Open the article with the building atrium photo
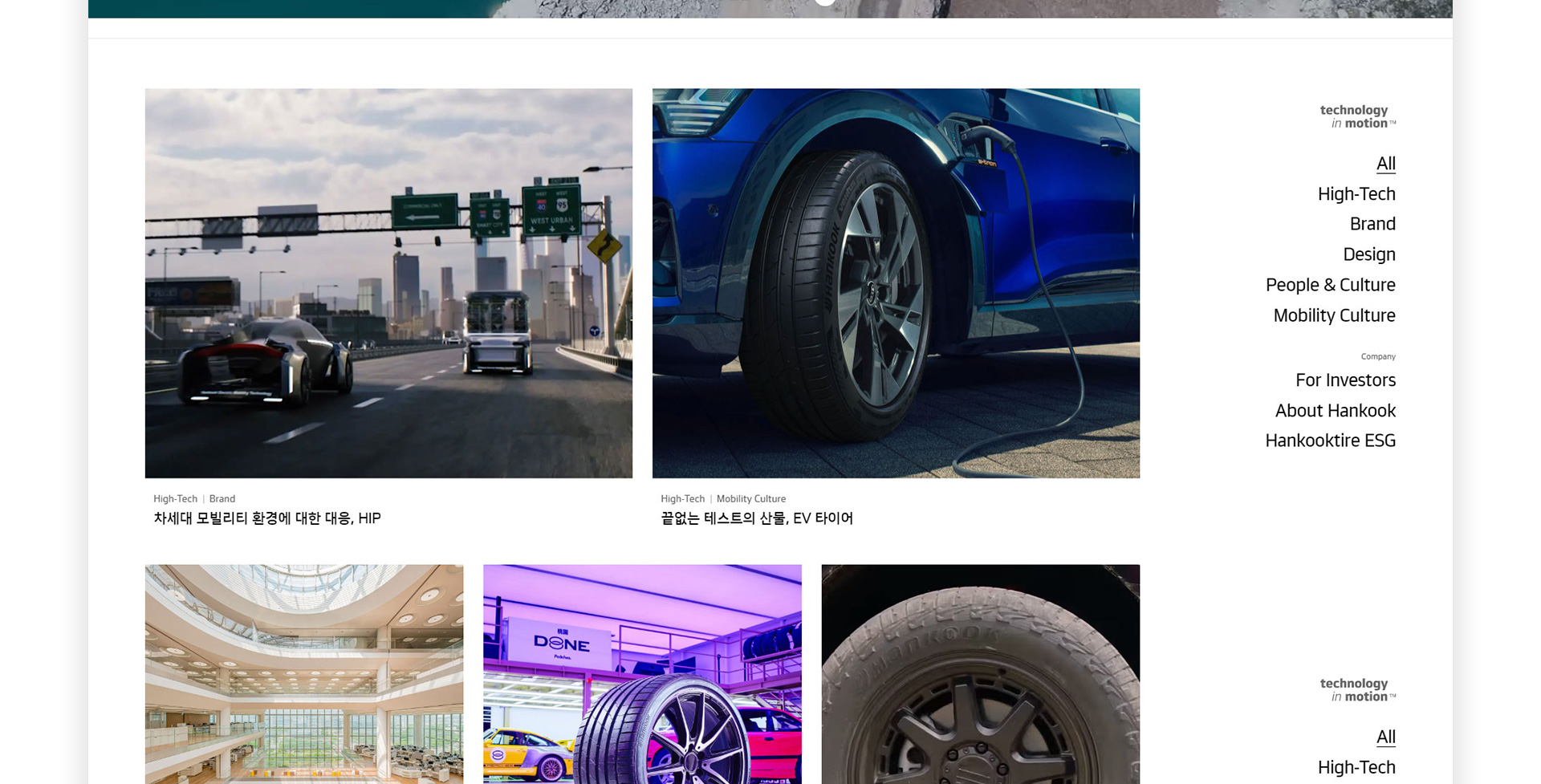The height and width of the screenshot is (784, 1541). point(304,674)
